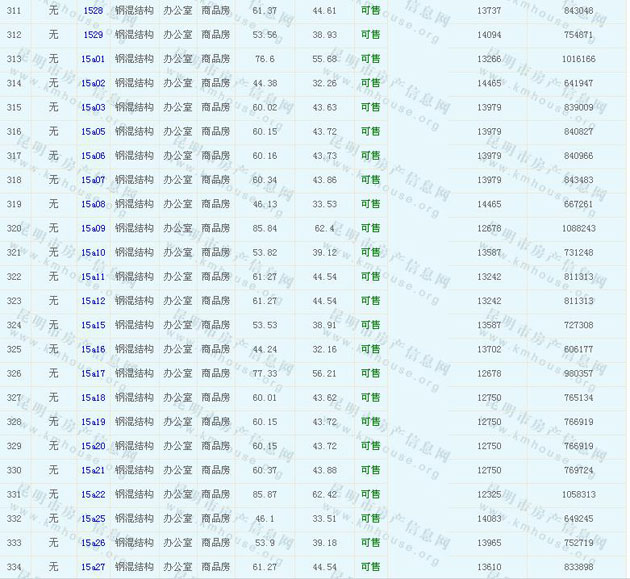The height and width of the screenshot is (579, 630).
Task: View unit 15a10 details
Action: pyautogui.click(x=93, y=252)
